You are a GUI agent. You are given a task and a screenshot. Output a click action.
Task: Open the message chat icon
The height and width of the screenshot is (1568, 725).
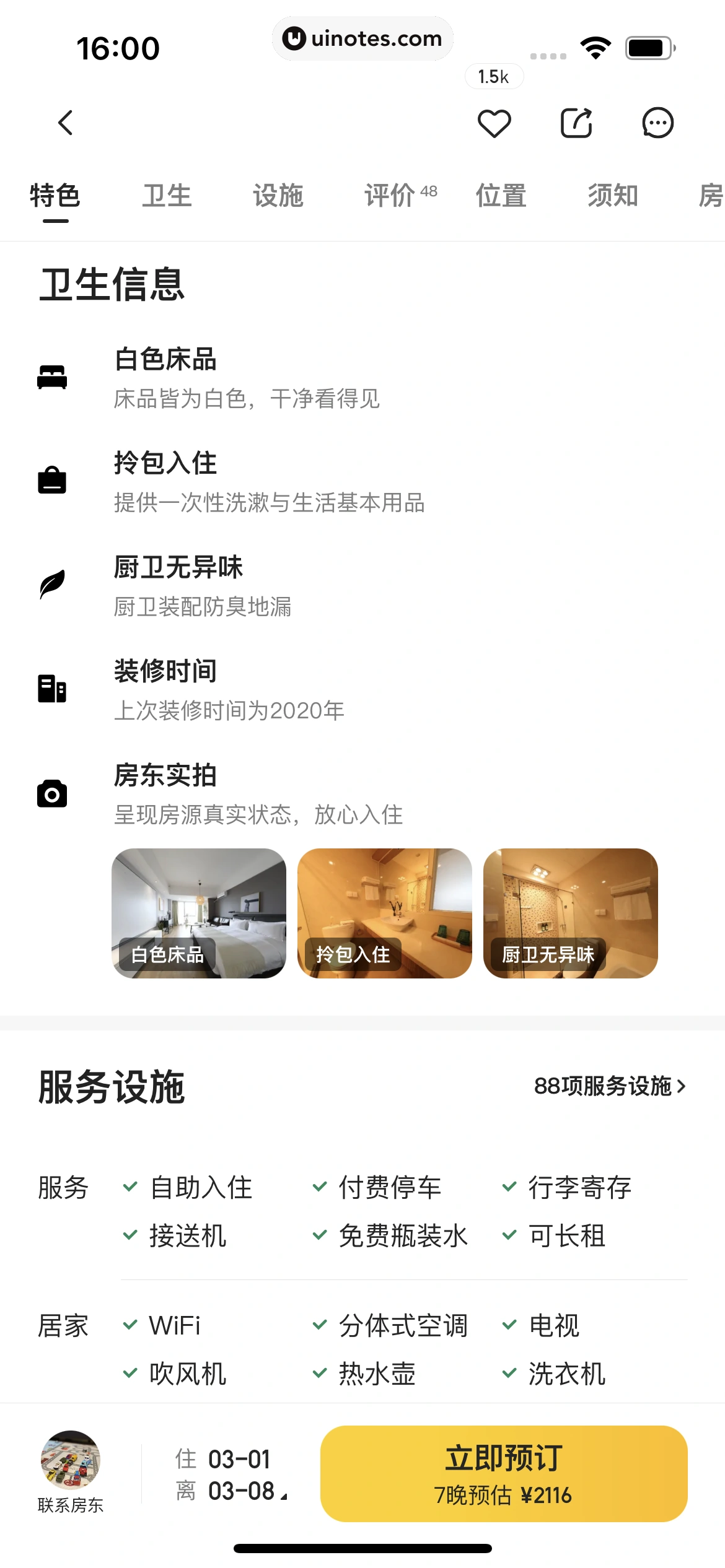pyautogui.click(x=657, y=123)
